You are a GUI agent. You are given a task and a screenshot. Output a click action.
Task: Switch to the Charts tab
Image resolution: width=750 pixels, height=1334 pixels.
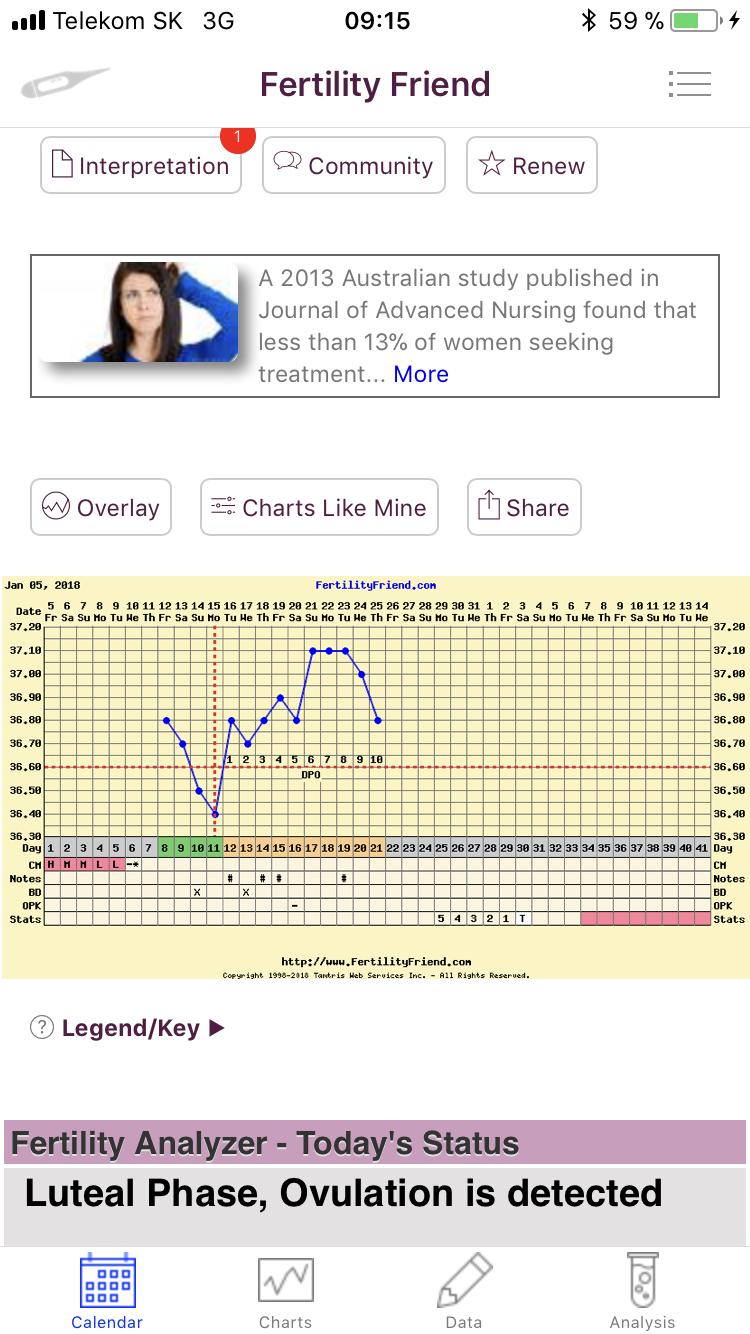pos(286,1290)
